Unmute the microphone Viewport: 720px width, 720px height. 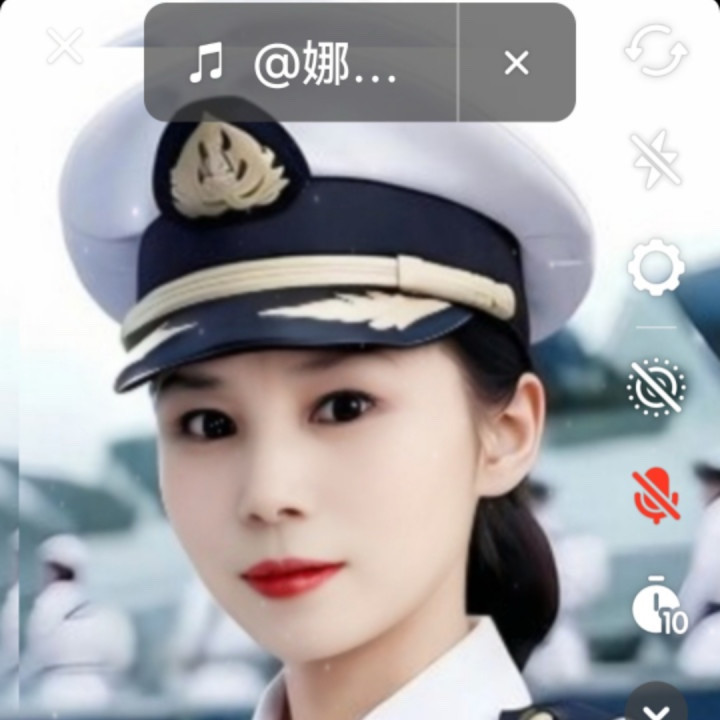[x=656, y=496]
